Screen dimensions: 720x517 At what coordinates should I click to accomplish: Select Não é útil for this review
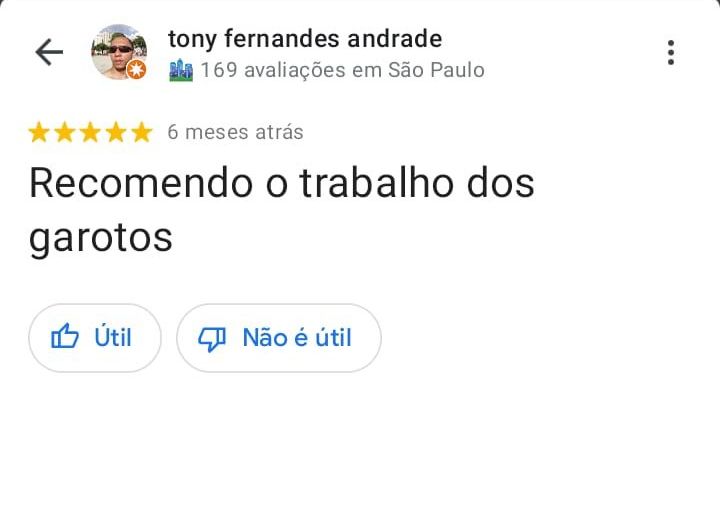click(278, 338)
